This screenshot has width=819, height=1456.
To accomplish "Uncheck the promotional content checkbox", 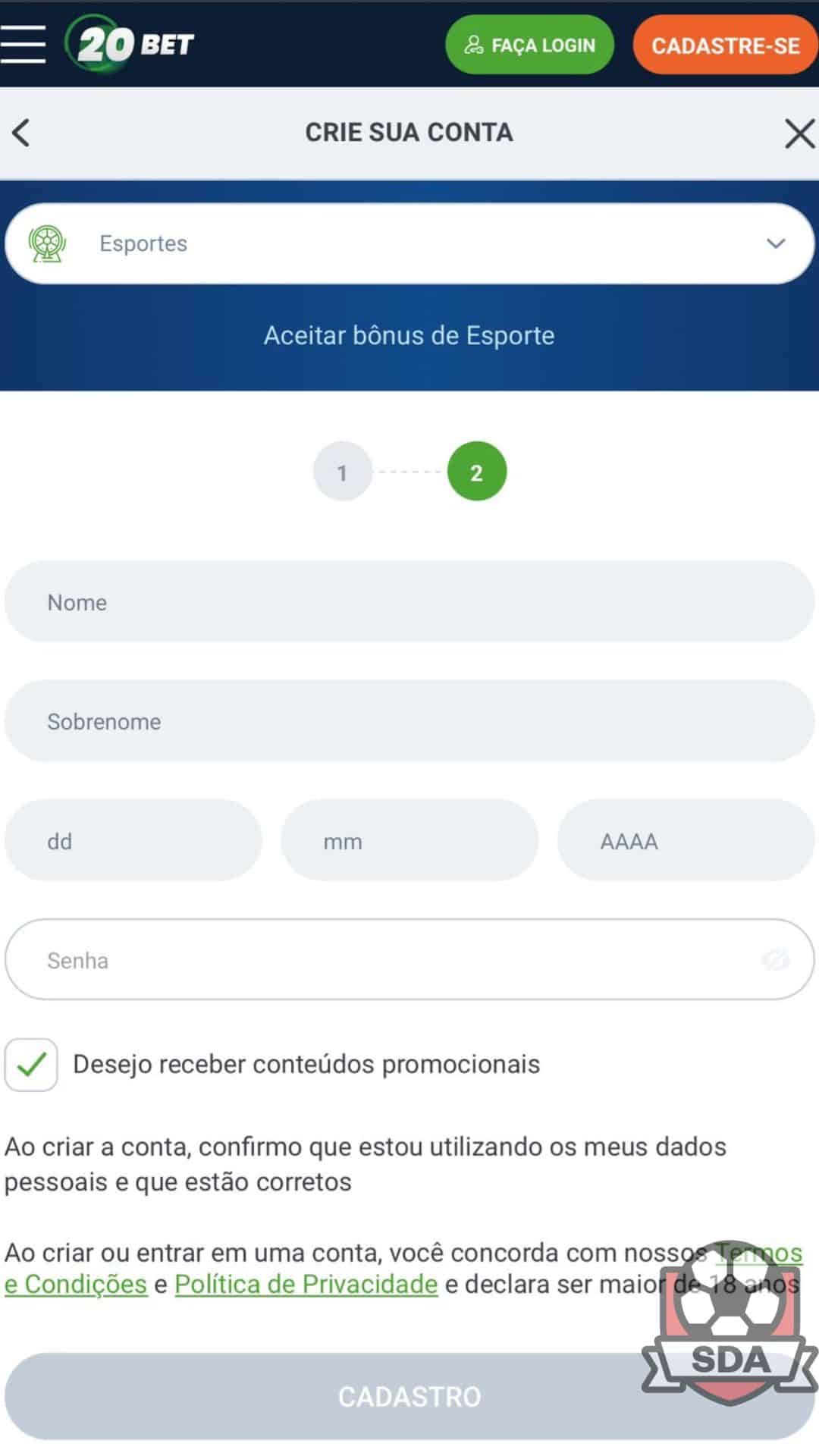I will [31, 1065].
